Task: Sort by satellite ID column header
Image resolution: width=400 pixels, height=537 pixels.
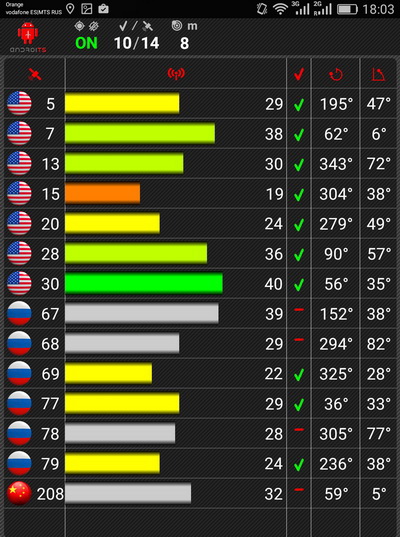Action: [35, 74]
